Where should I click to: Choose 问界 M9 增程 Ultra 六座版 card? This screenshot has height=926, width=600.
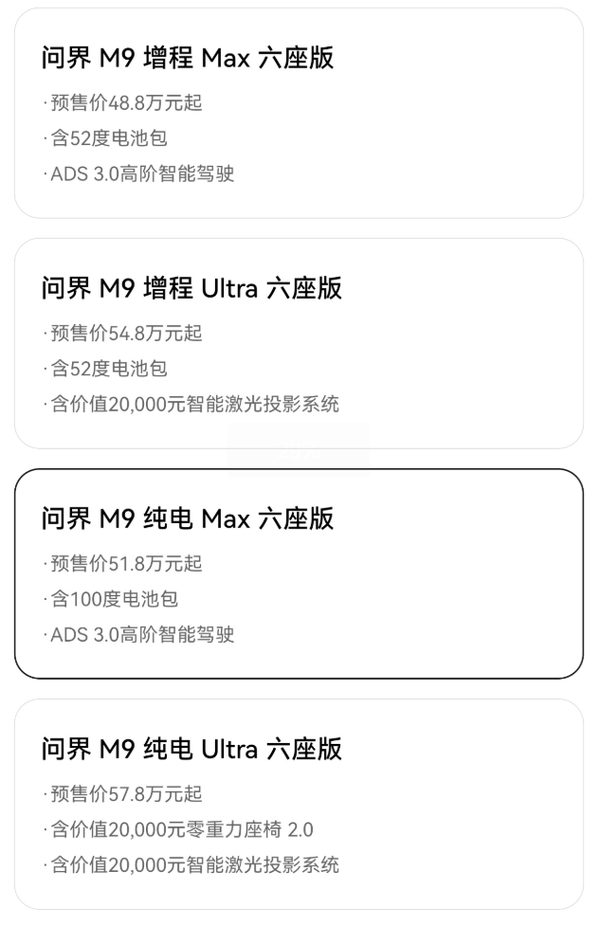298,343
